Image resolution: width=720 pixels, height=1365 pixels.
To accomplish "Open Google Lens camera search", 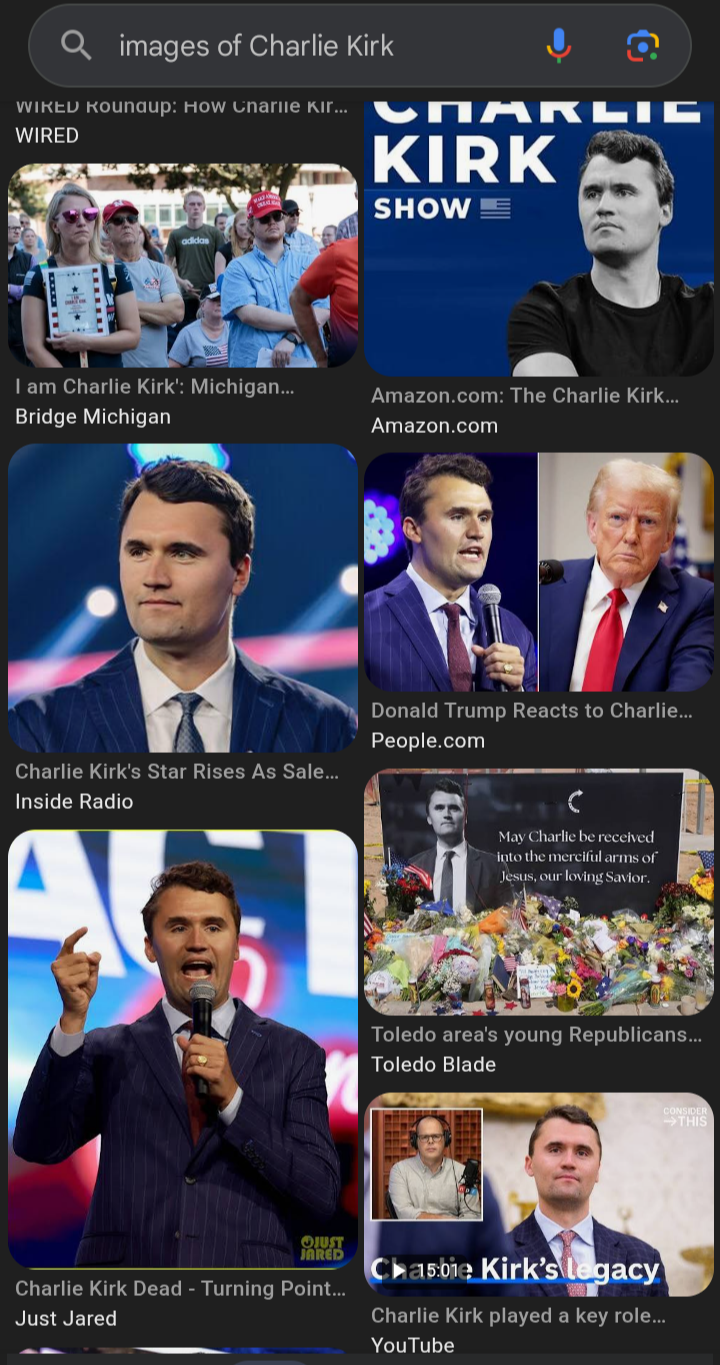I will pyautogui.click(x=642, y=46).
